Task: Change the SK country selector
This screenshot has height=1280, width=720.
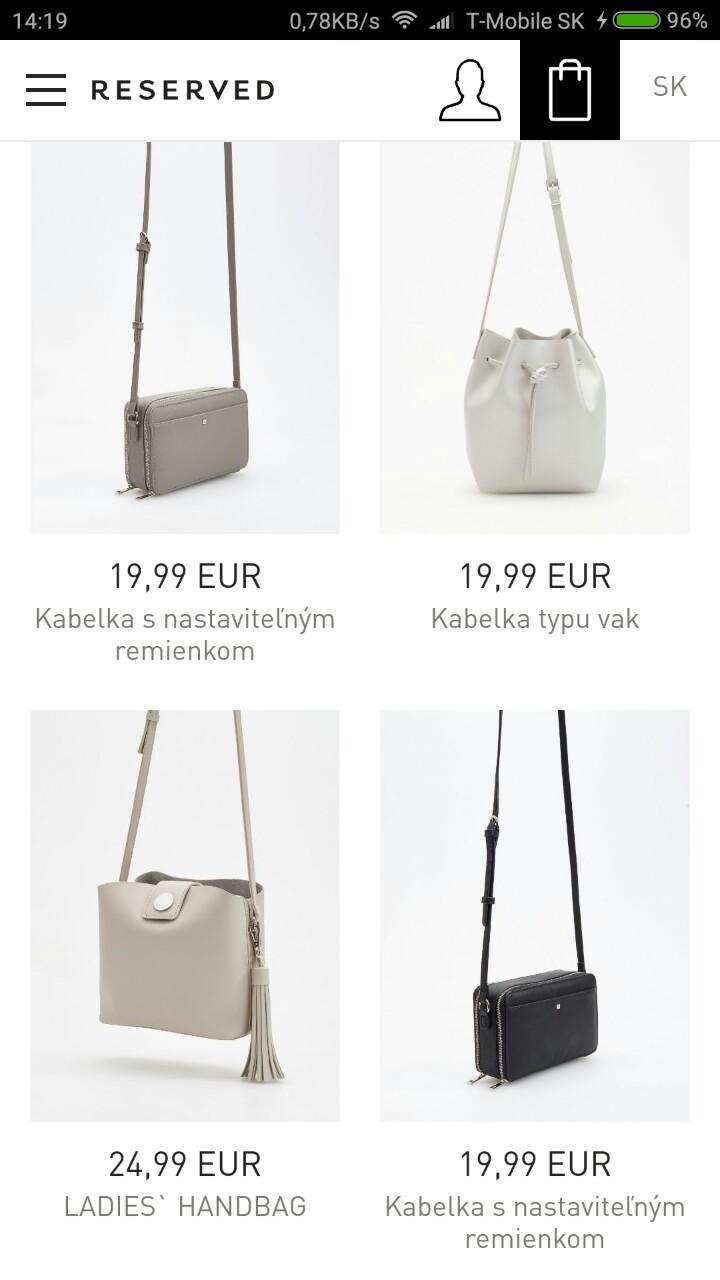Action: point(669,87)
